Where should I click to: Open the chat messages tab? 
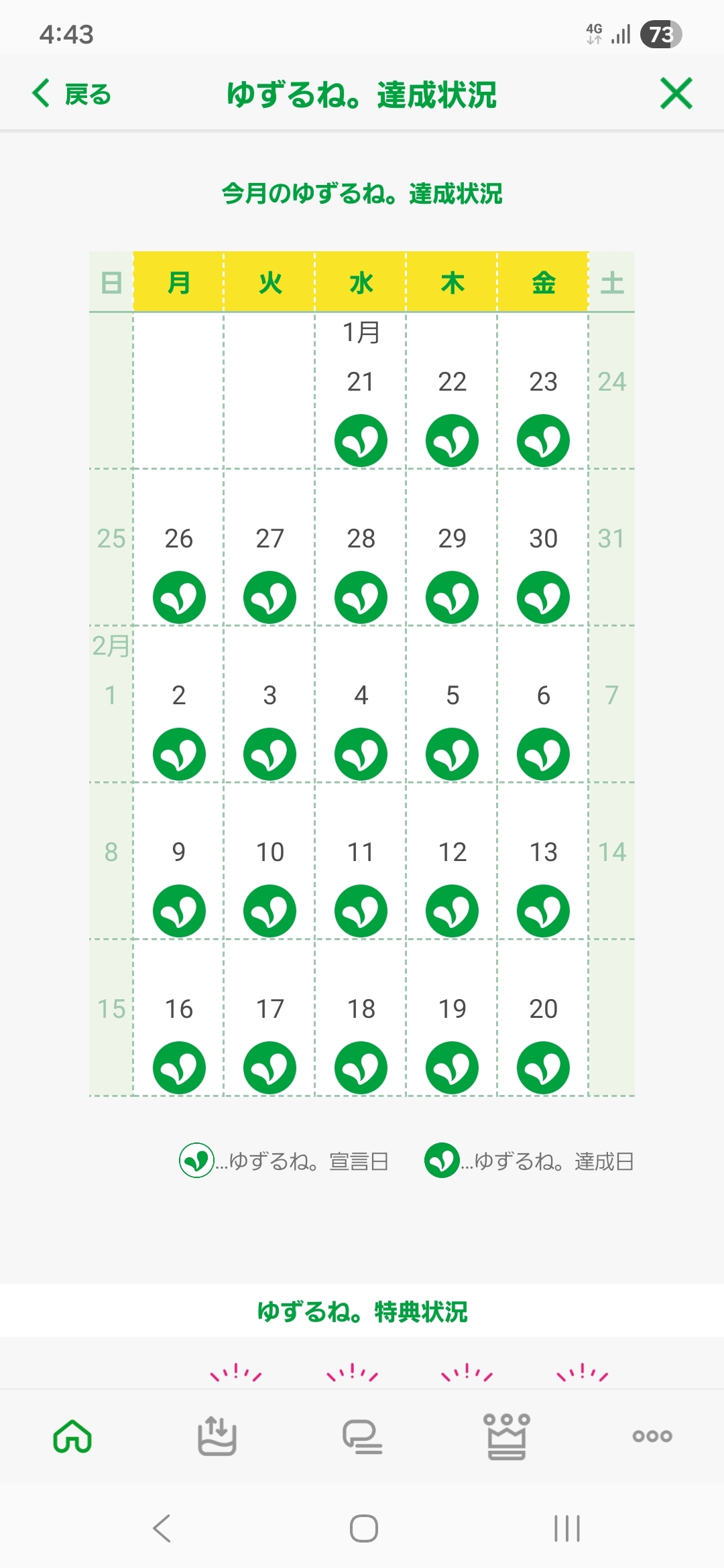362,1437
